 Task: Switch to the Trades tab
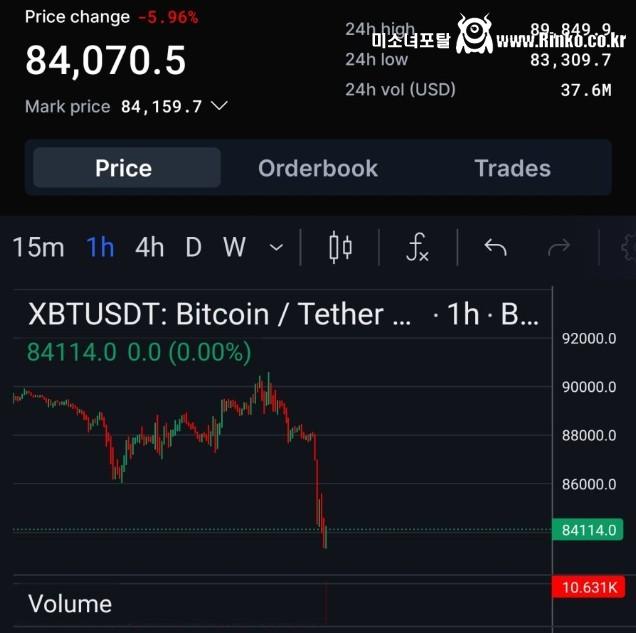point(512,168)
